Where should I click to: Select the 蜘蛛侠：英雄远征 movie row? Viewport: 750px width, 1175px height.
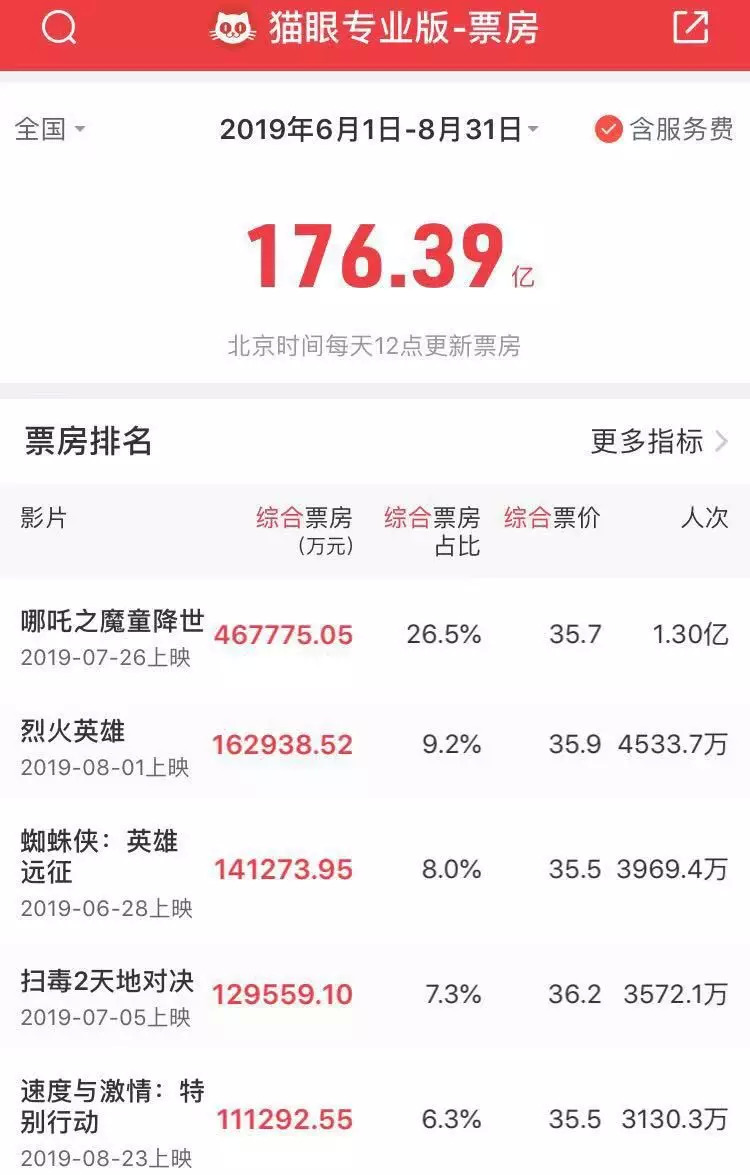point(375,871)
